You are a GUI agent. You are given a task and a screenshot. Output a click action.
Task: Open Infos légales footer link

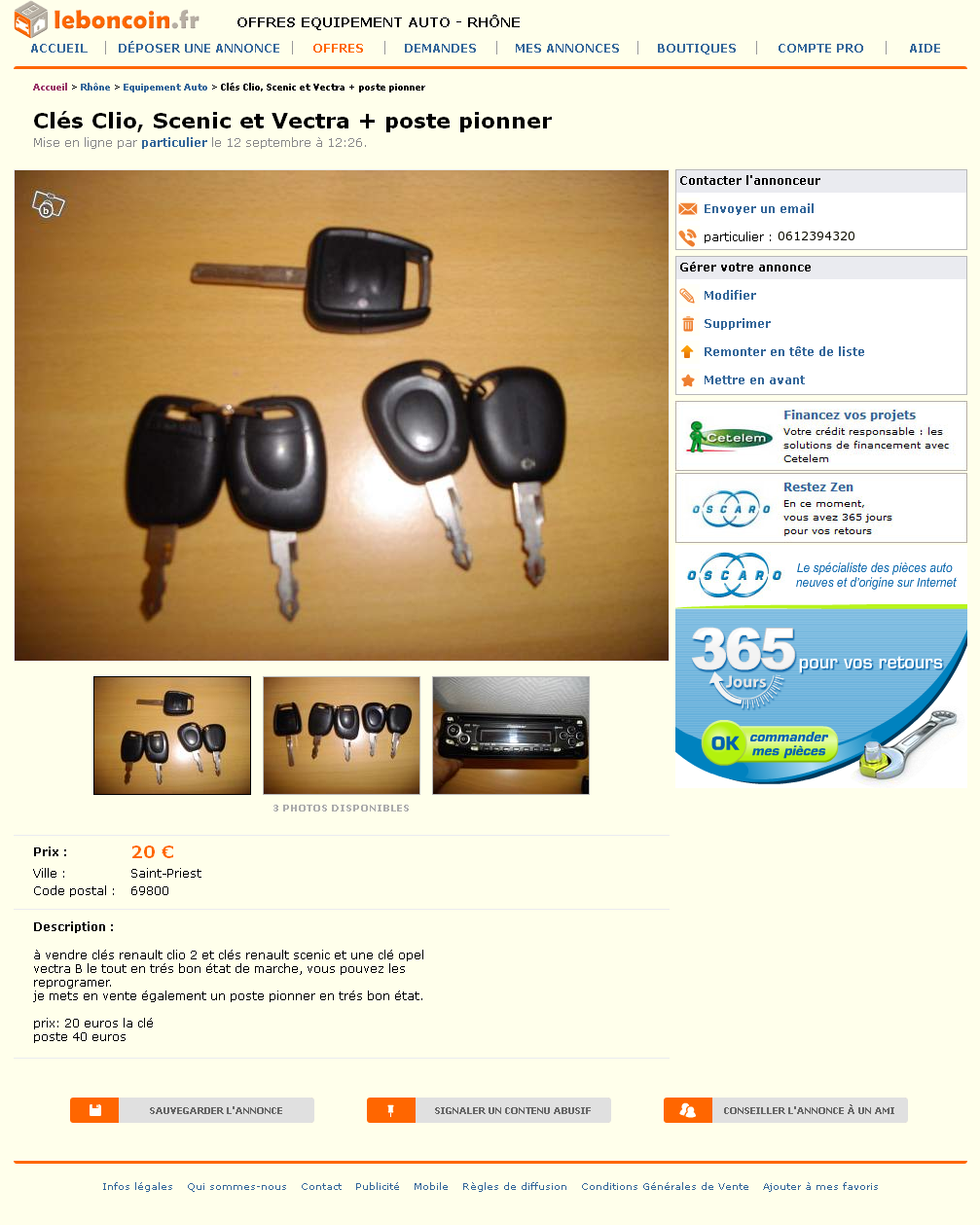pyautogui.click(x=137, y=1187)
